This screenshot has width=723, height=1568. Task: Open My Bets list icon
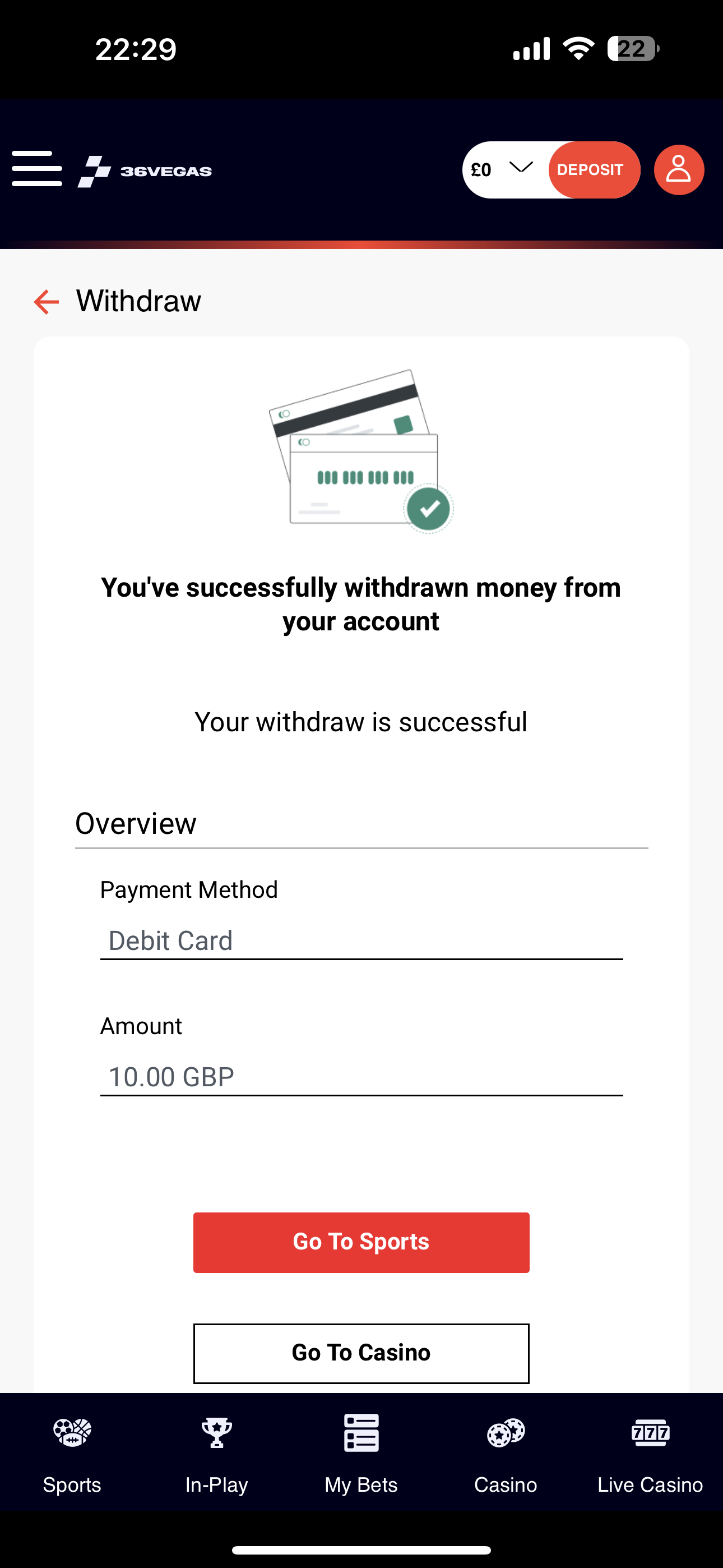tap(361, 1433)
